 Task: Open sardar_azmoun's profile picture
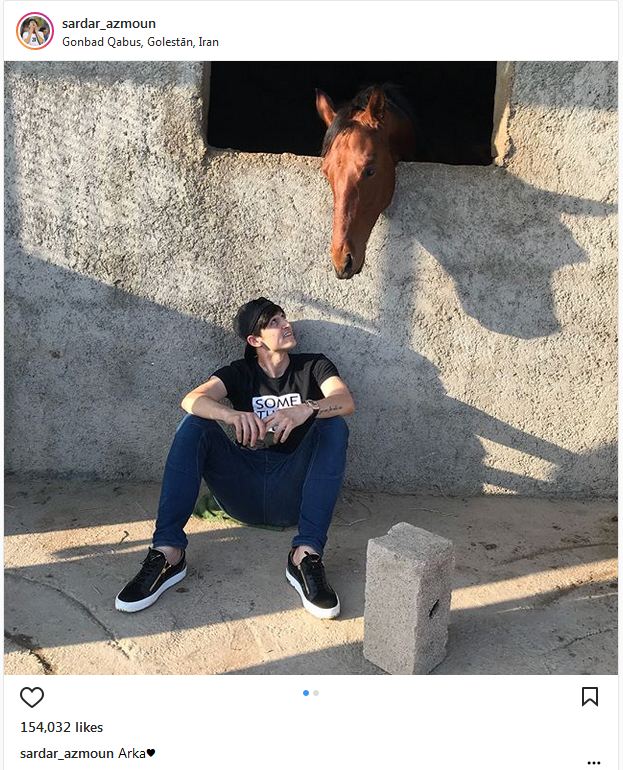[x=35, y=31]
